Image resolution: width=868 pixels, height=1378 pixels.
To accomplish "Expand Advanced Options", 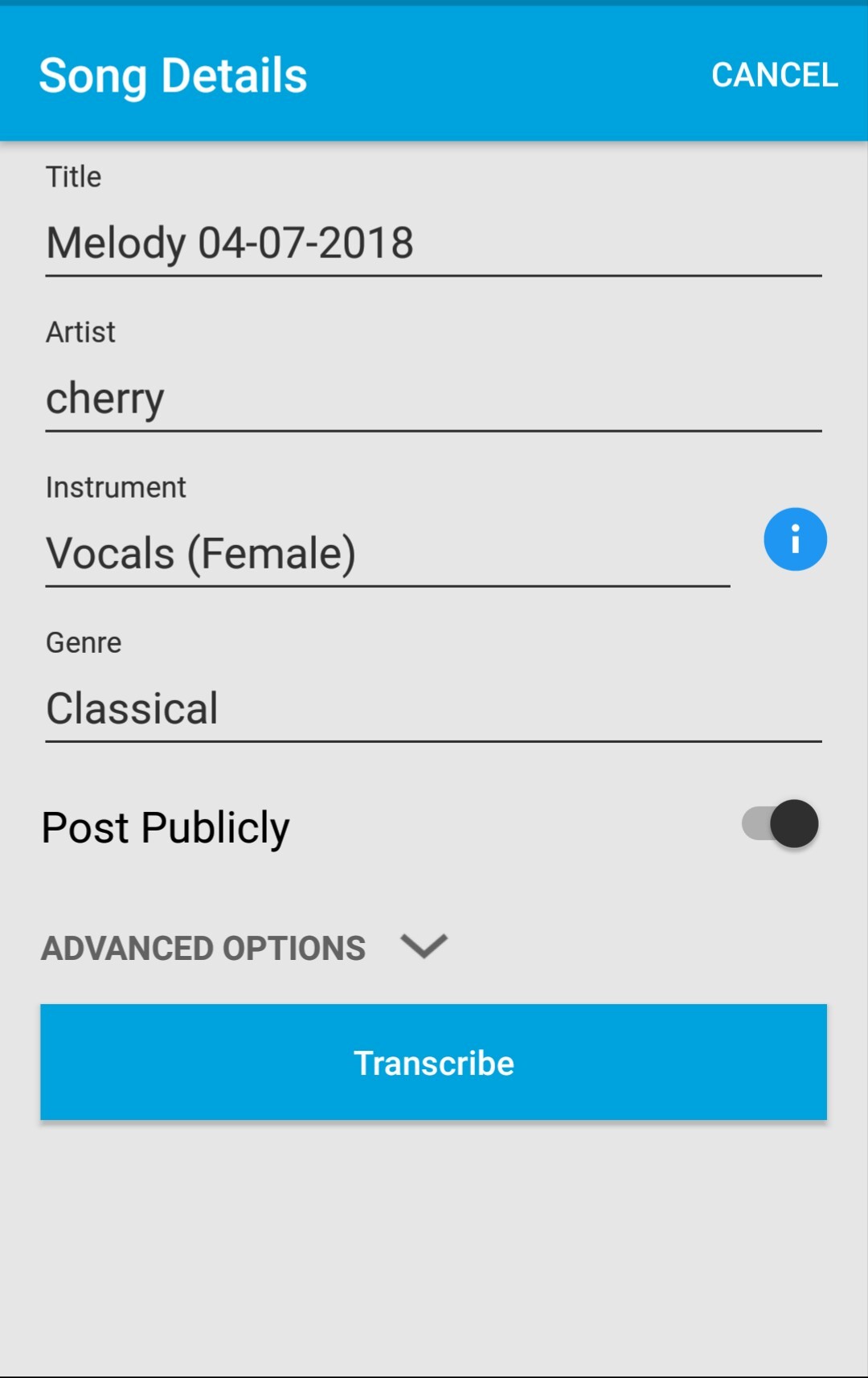I will pos(244,948).
